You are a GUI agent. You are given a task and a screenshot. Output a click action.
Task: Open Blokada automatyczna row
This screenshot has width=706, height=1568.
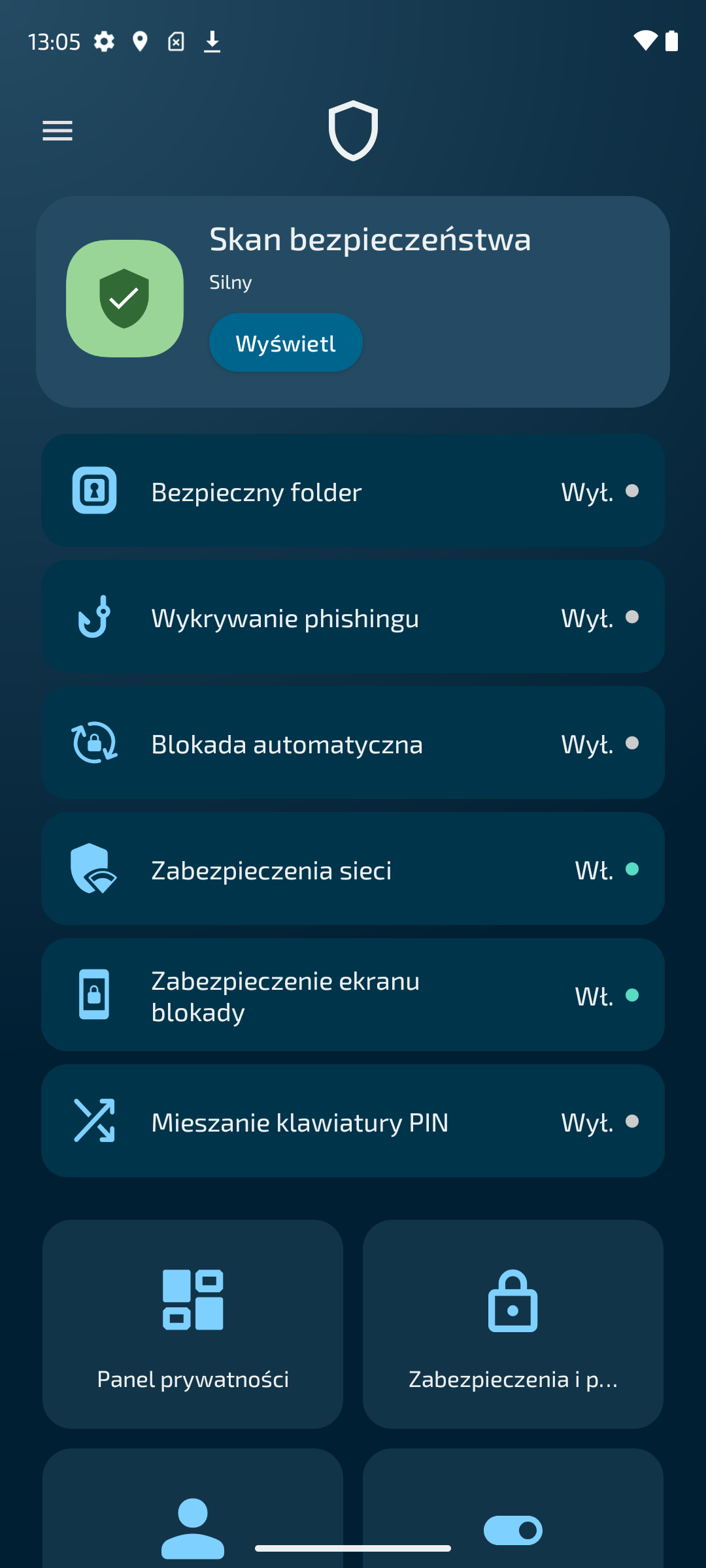coord(353,743)
